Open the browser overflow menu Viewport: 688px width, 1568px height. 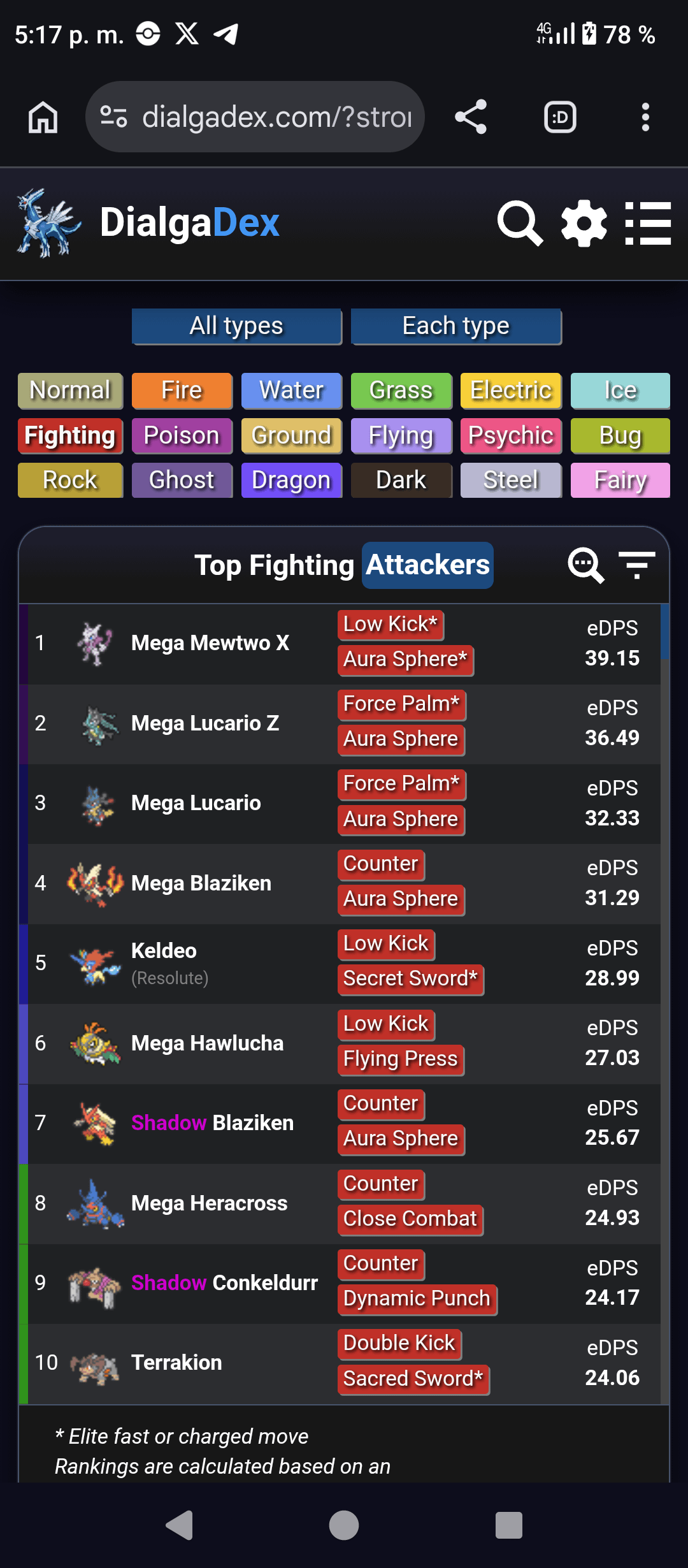click(645, 117)
